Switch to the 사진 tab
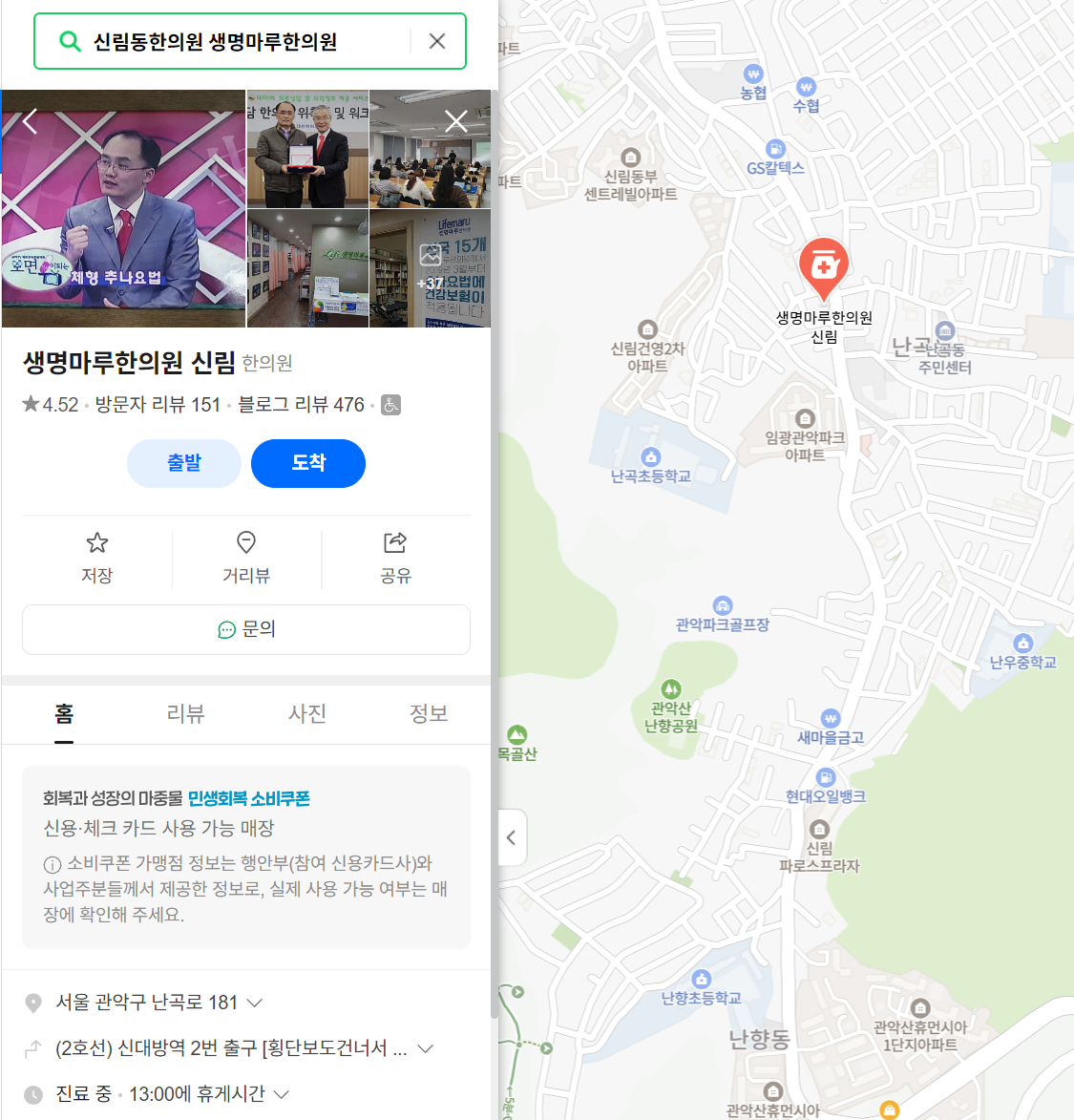Screen dimensions: 1074x1120 point(307,713)
